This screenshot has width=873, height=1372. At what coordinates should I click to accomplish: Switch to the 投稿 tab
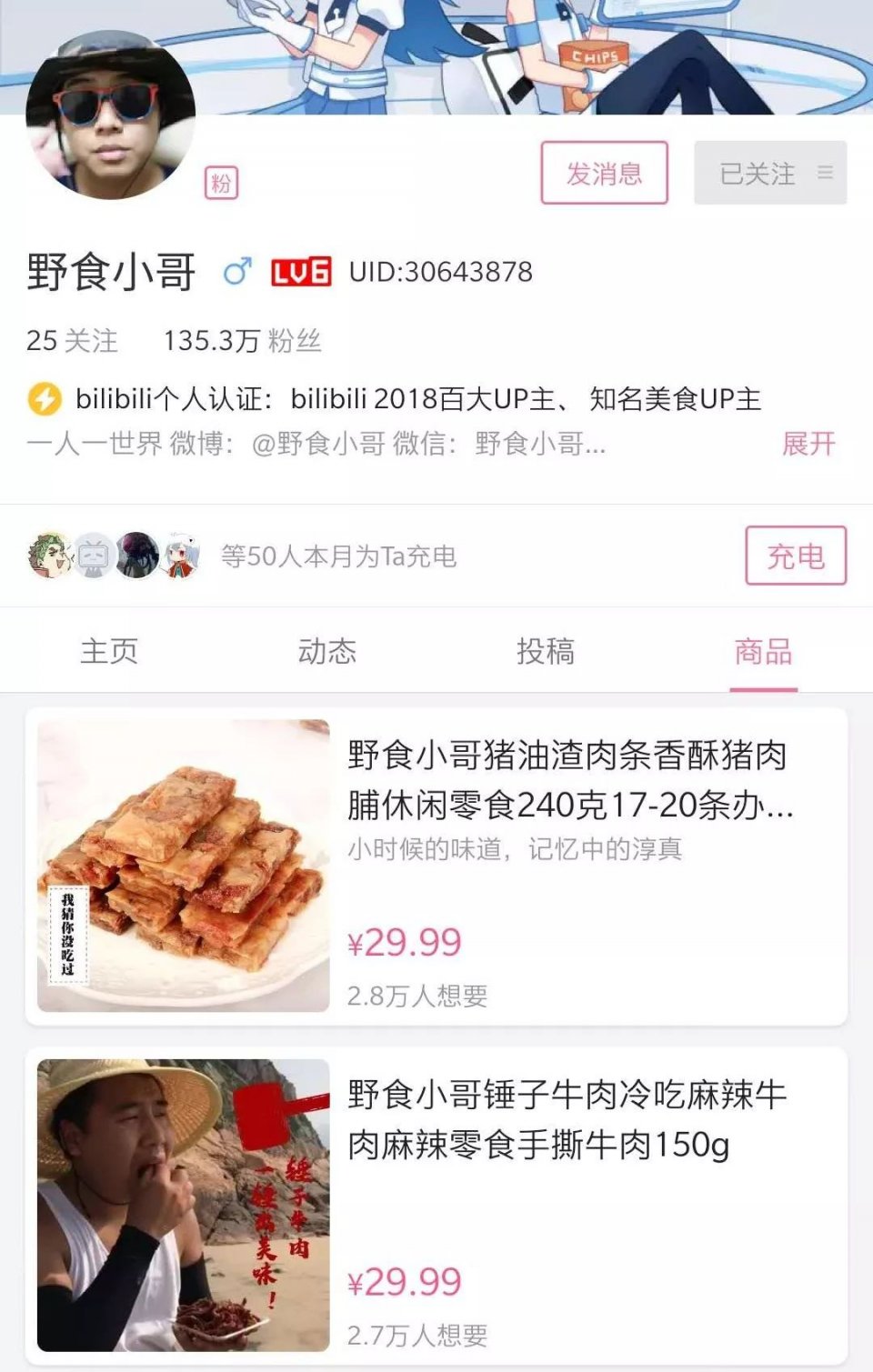pyautogui.click(x=546, y=649)
